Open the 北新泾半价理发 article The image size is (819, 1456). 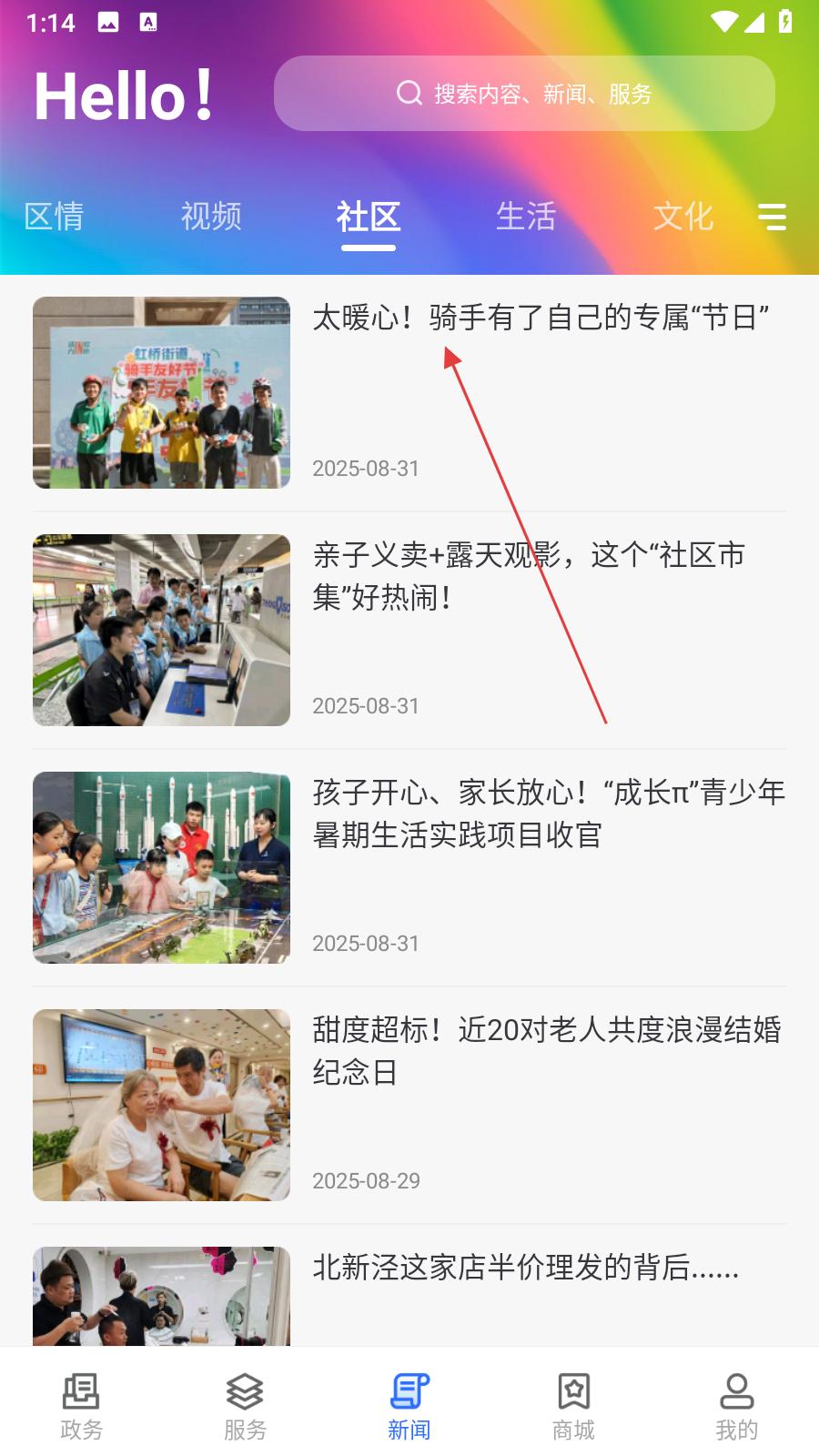point(526,1268)
